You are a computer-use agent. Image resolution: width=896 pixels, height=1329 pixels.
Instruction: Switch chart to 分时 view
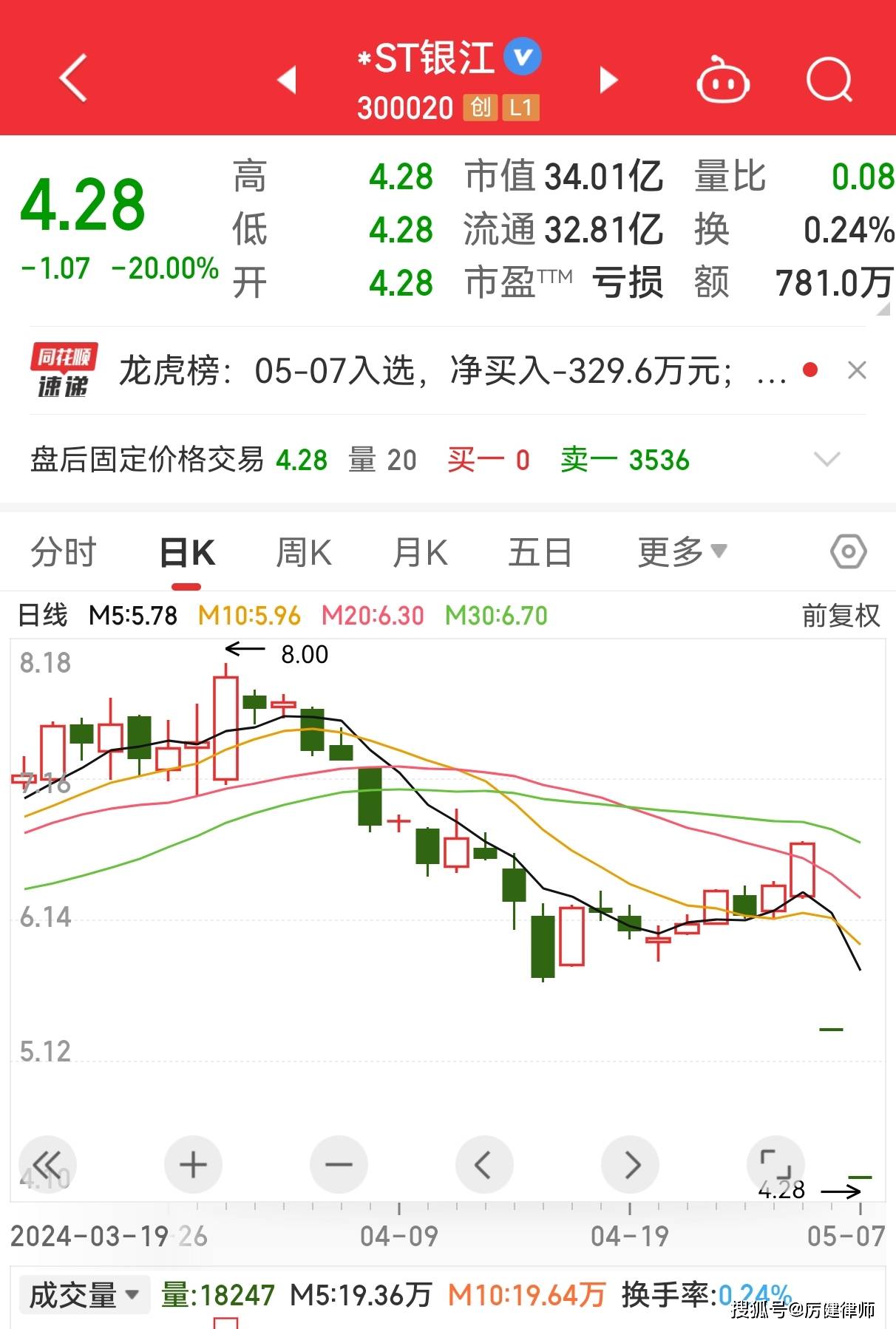pos(62,551)
